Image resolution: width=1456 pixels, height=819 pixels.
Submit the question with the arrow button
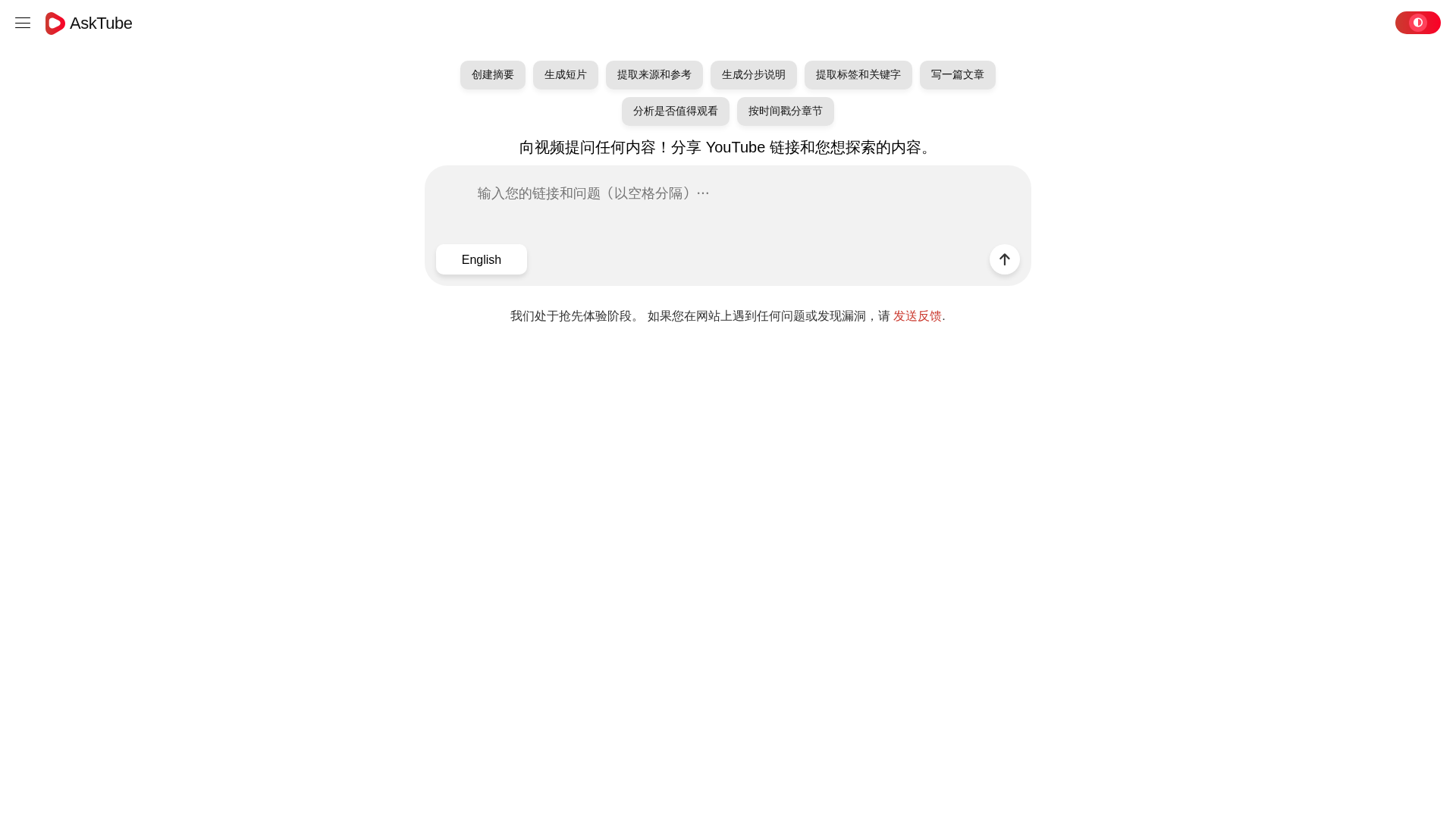1004,259
